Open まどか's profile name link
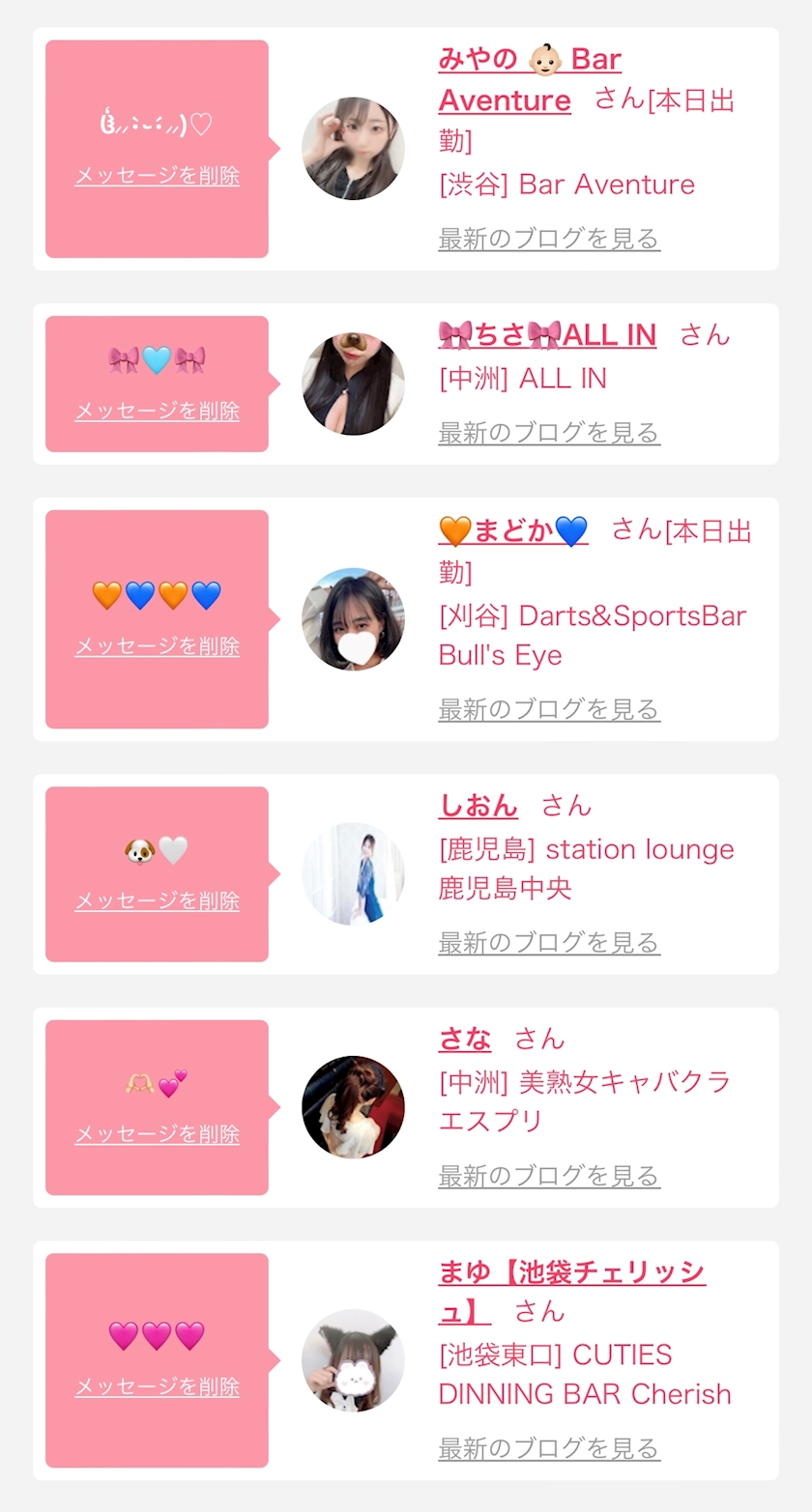This screenshot has height=1512, width=812. [x=513, y=530]
